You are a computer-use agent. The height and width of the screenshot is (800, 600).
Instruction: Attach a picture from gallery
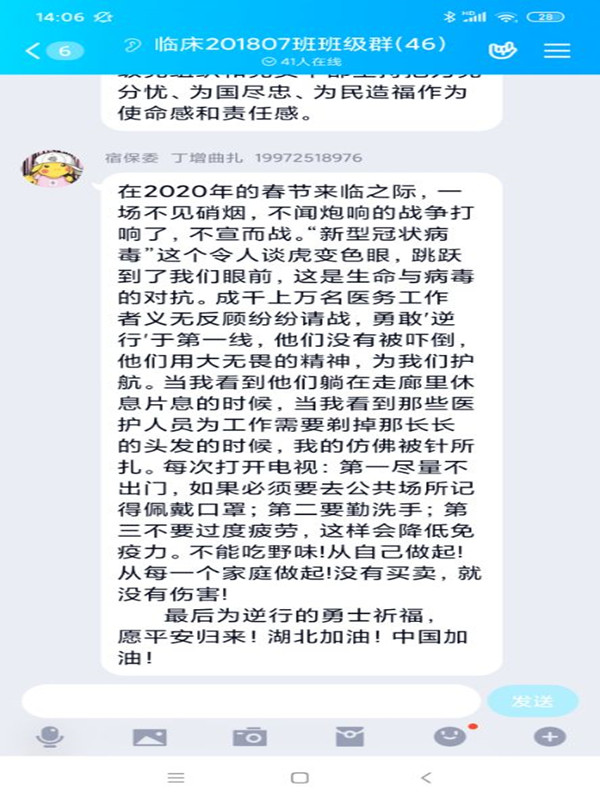pos(150,737)
